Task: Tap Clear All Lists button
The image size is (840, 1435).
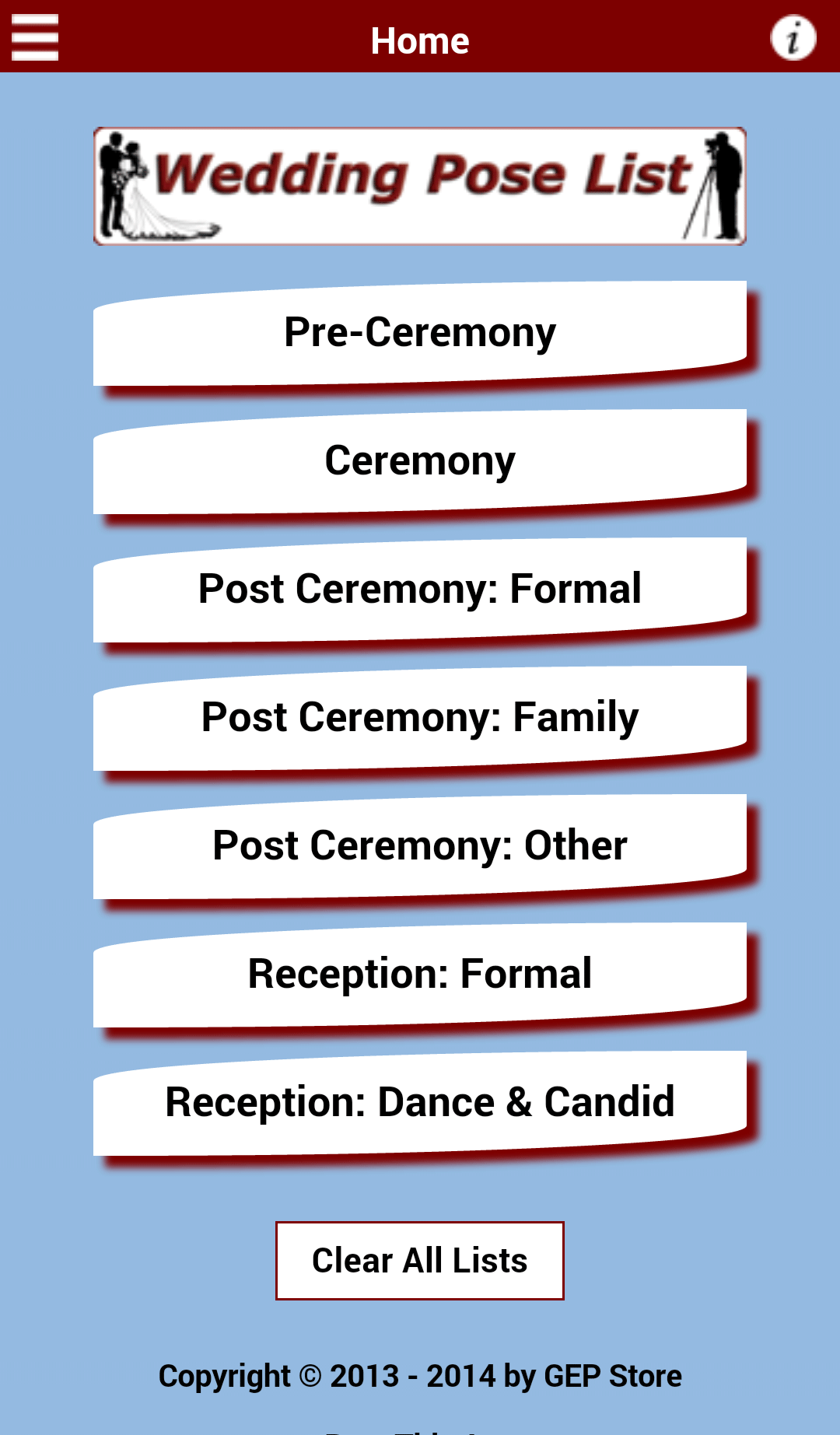Action: click(x=420, y=1261)
